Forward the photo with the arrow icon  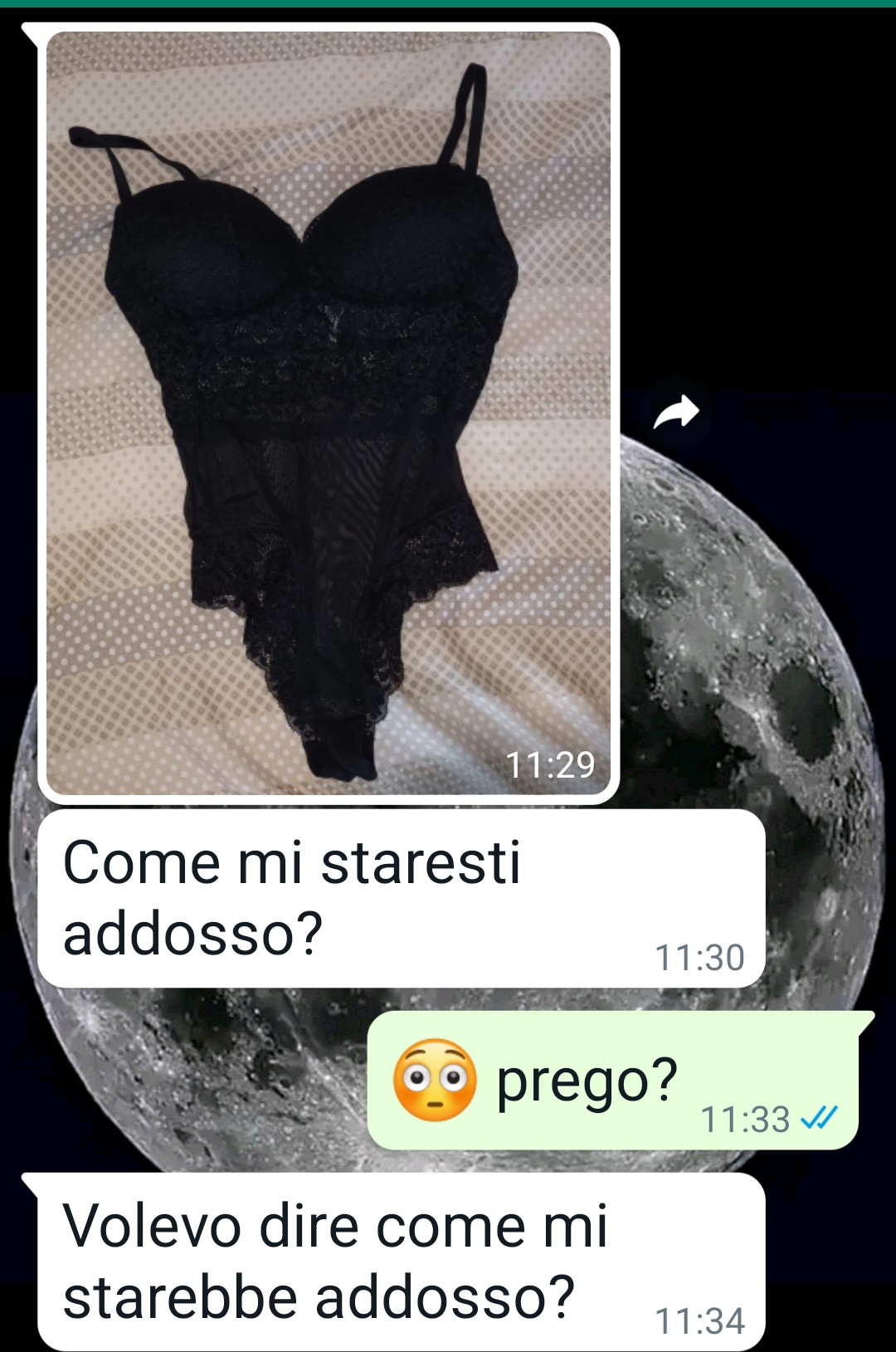(675, 412)
